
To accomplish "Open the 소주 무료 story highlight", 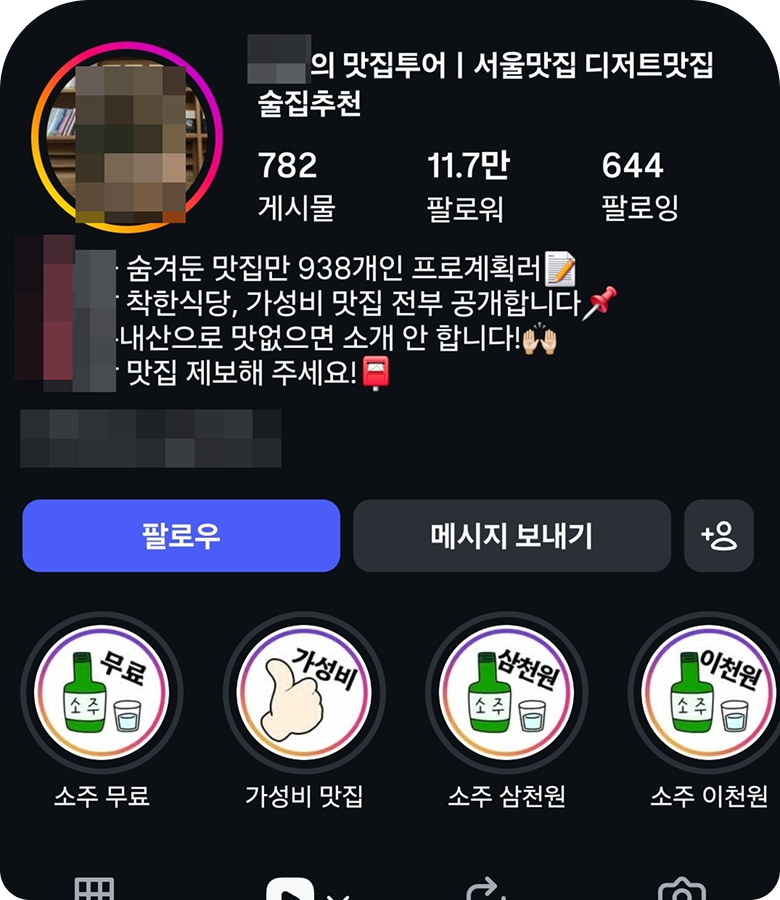I will point(102,694).
